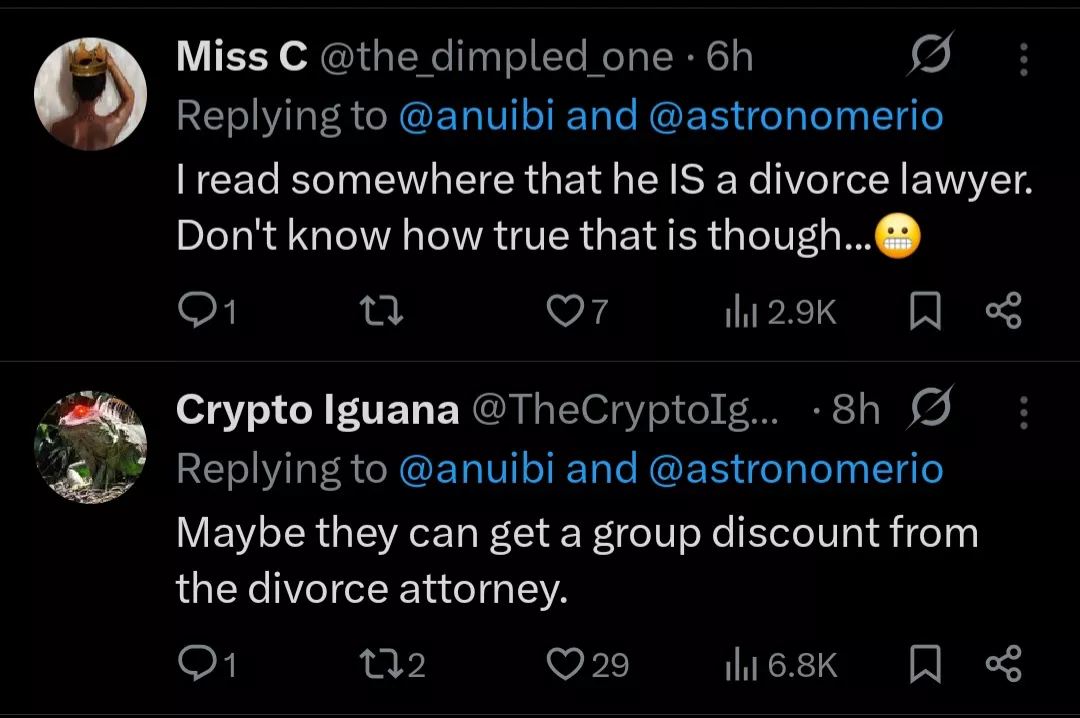This screenshot has width=1080, height=718.
Task: Open Miss C's profile picture
Action: [91, 94]
